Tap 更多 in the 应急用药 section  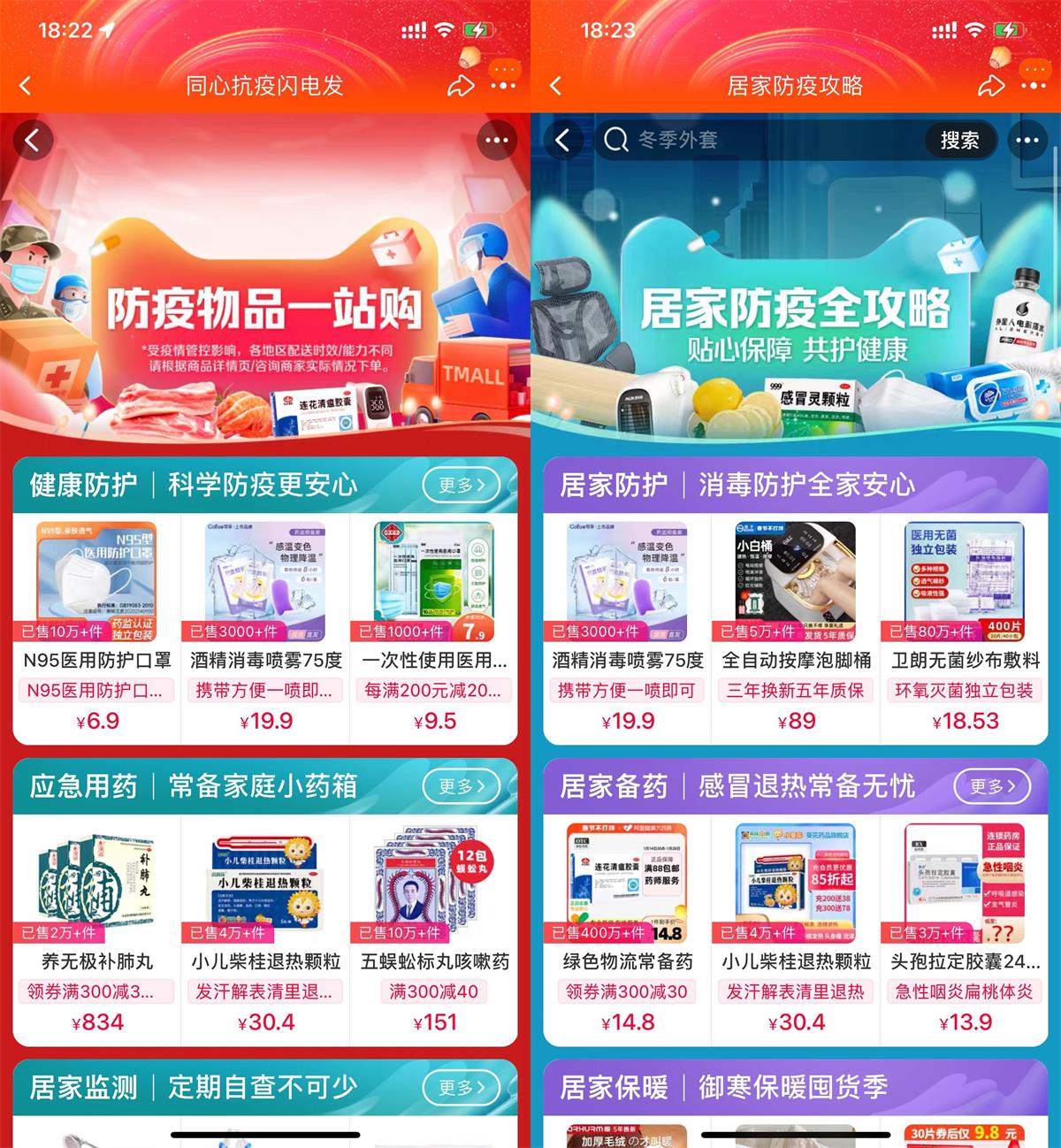click(x=461, y=786)
